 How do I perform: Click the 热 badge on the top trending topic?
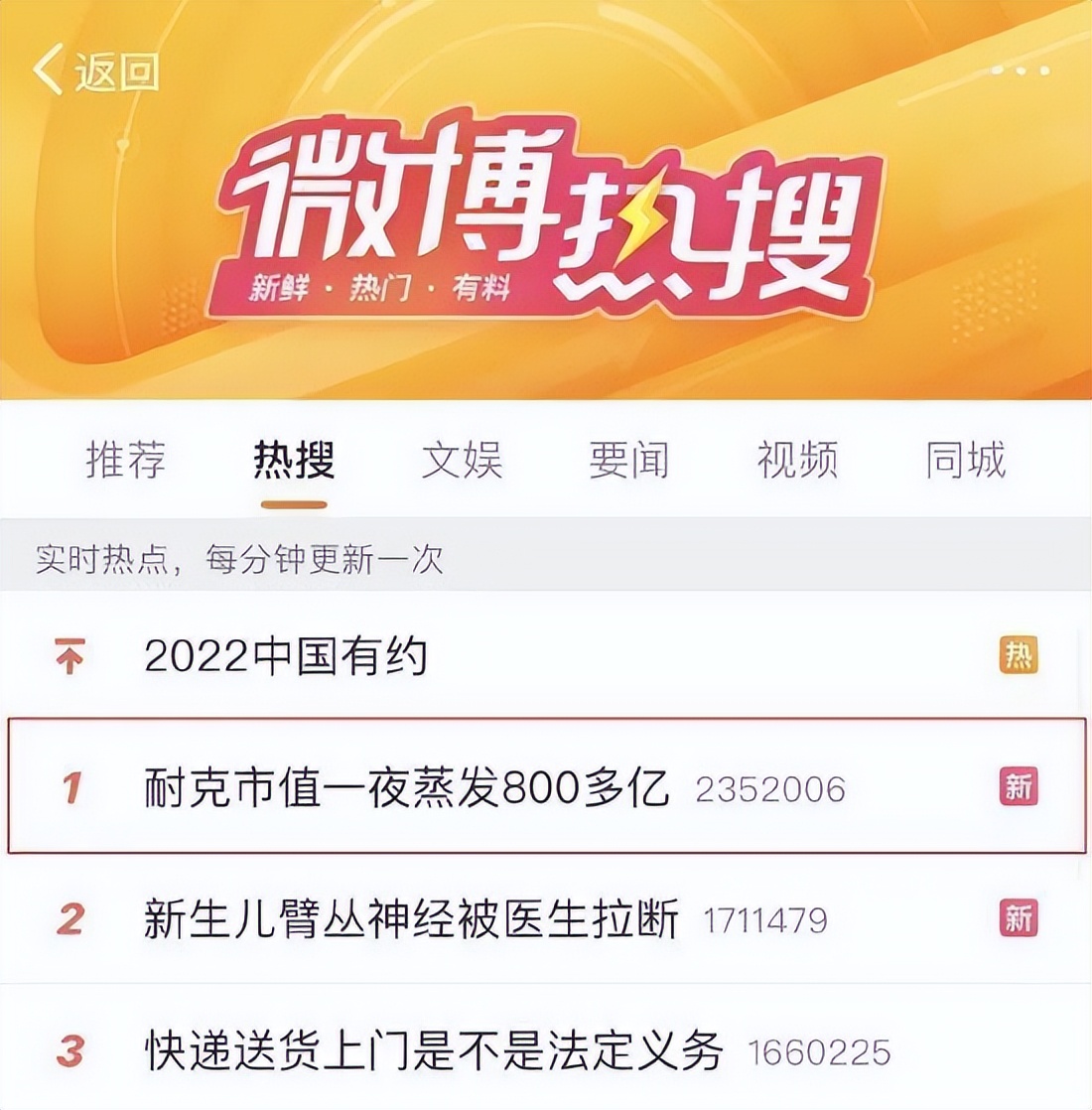1019,655
